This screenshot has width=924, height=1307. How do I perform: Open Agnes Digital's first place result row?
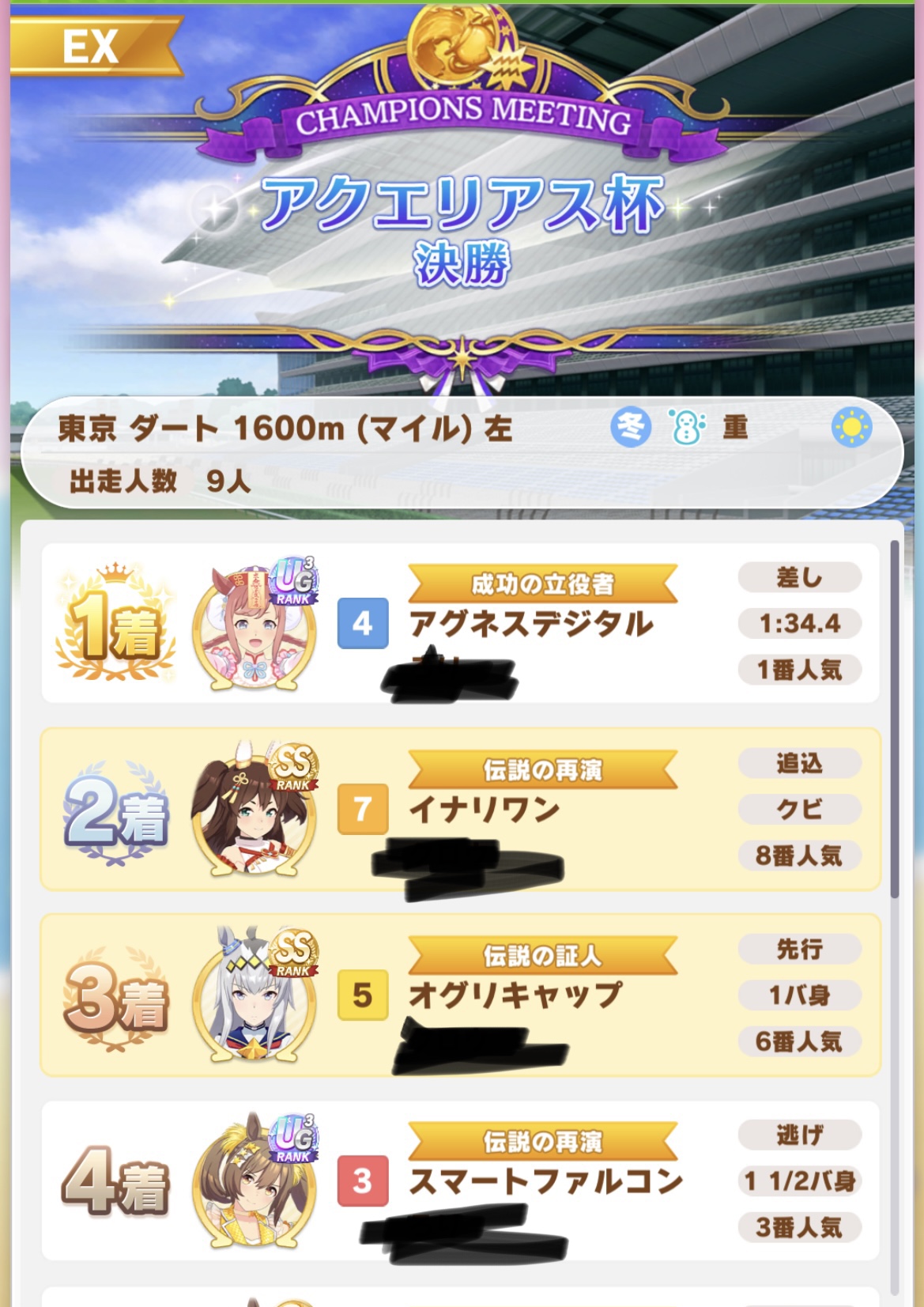pos(460,623)
